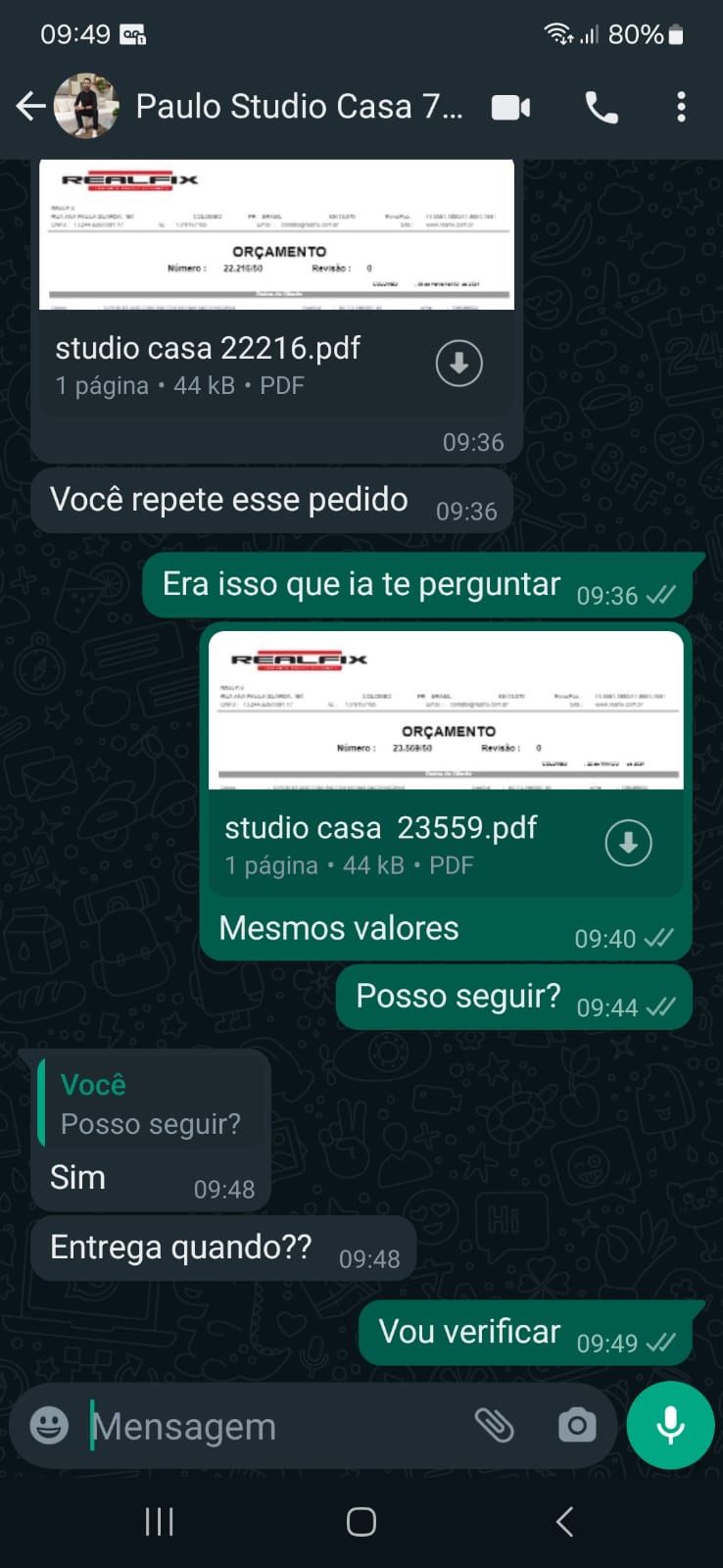The height and width of the screenshot is (1568, 723).
Task: Open the studio casa 23559.pdf preview
Action: click(x=446, y=710)
